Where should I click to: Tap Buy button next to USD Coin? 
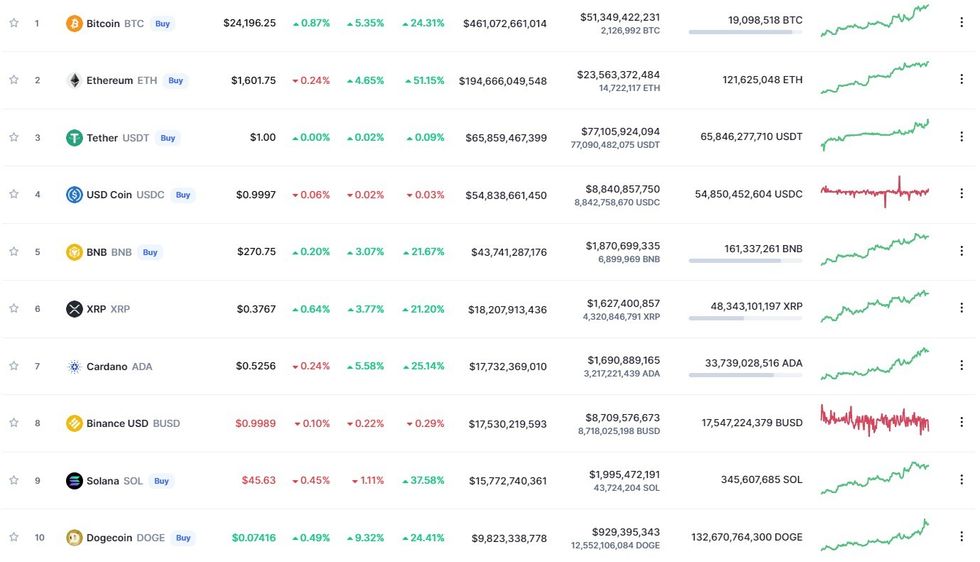click(183, 195)
